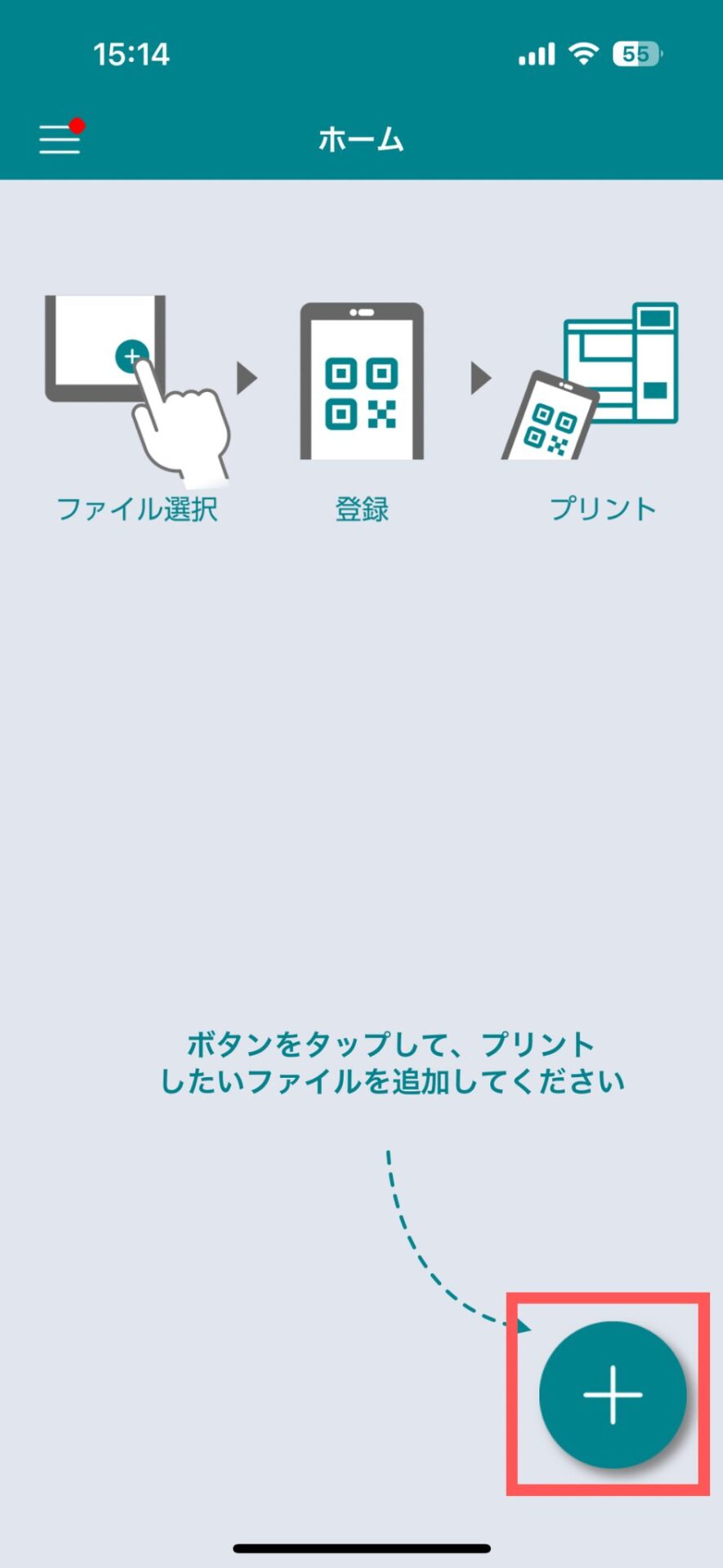Add a file with the plus button

tap(612, 1394)
